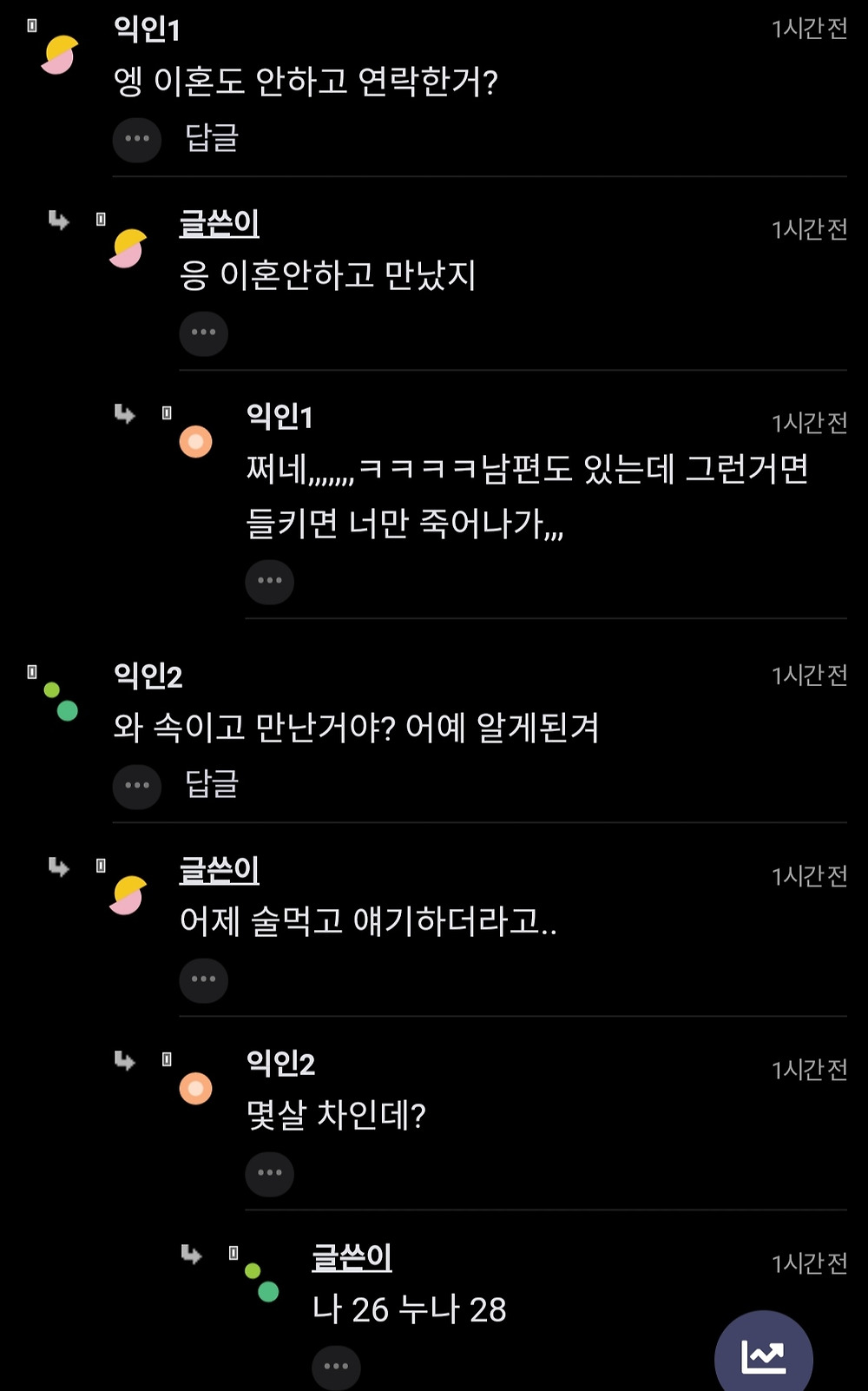Open options under '어제 술먹고 얘기하더라고..'

203,980
